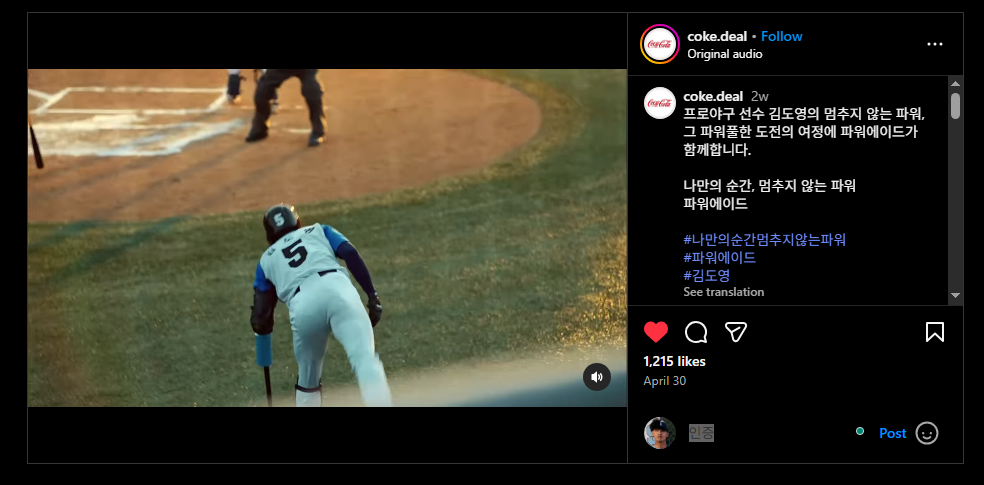984x485 pixels.
Task: Open hashtag #김도영
Action: point(706,275)
